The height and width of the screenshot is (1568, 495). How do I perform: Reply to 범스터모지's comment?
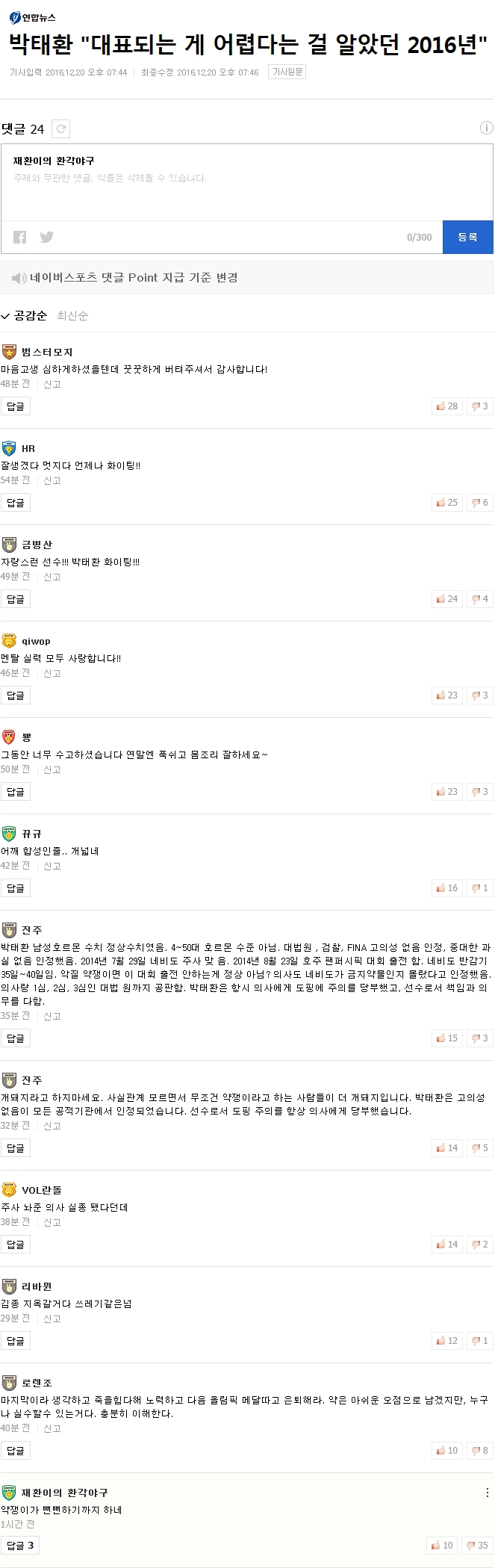click(x=16, y=406)
